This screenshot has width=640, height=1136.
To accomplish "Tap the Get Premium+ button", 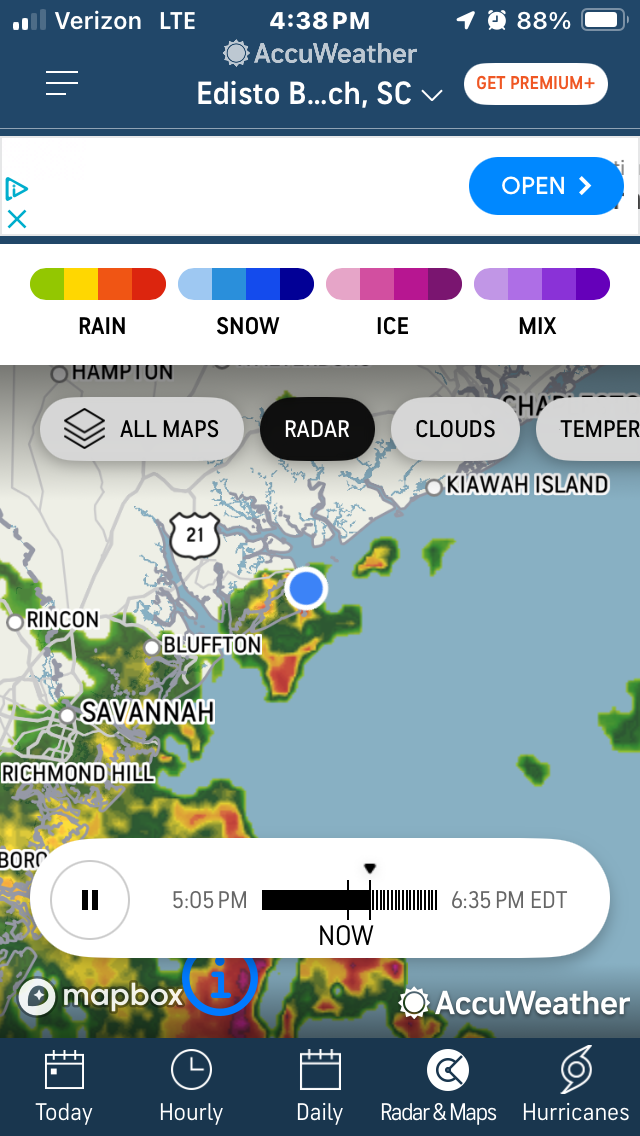I will (536, 83).
